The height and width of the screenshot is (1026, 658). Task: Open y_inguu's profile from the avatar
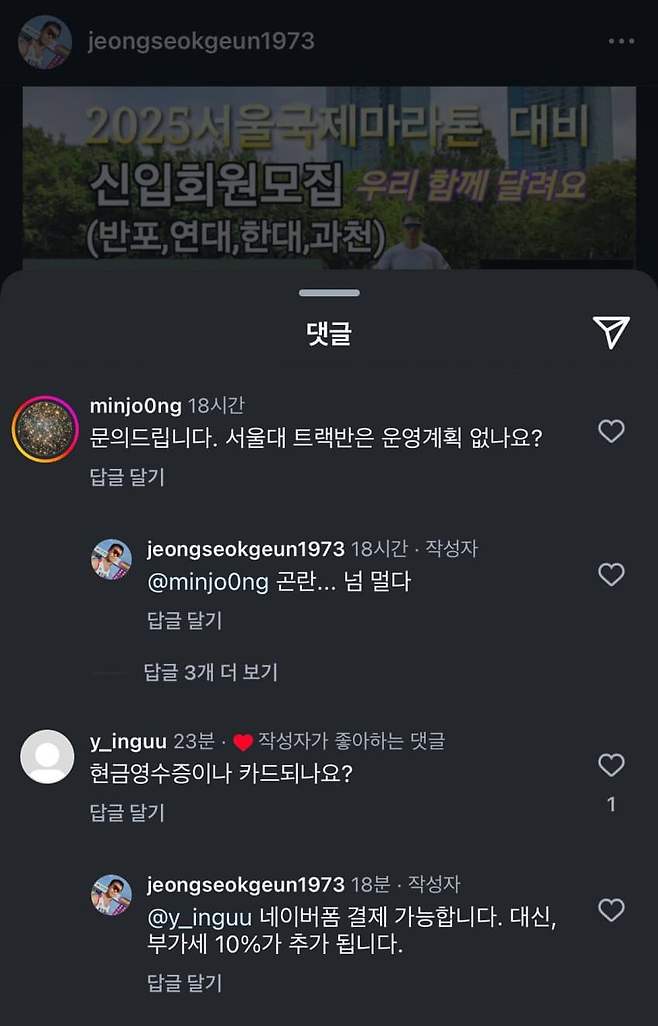click(47, 757)
